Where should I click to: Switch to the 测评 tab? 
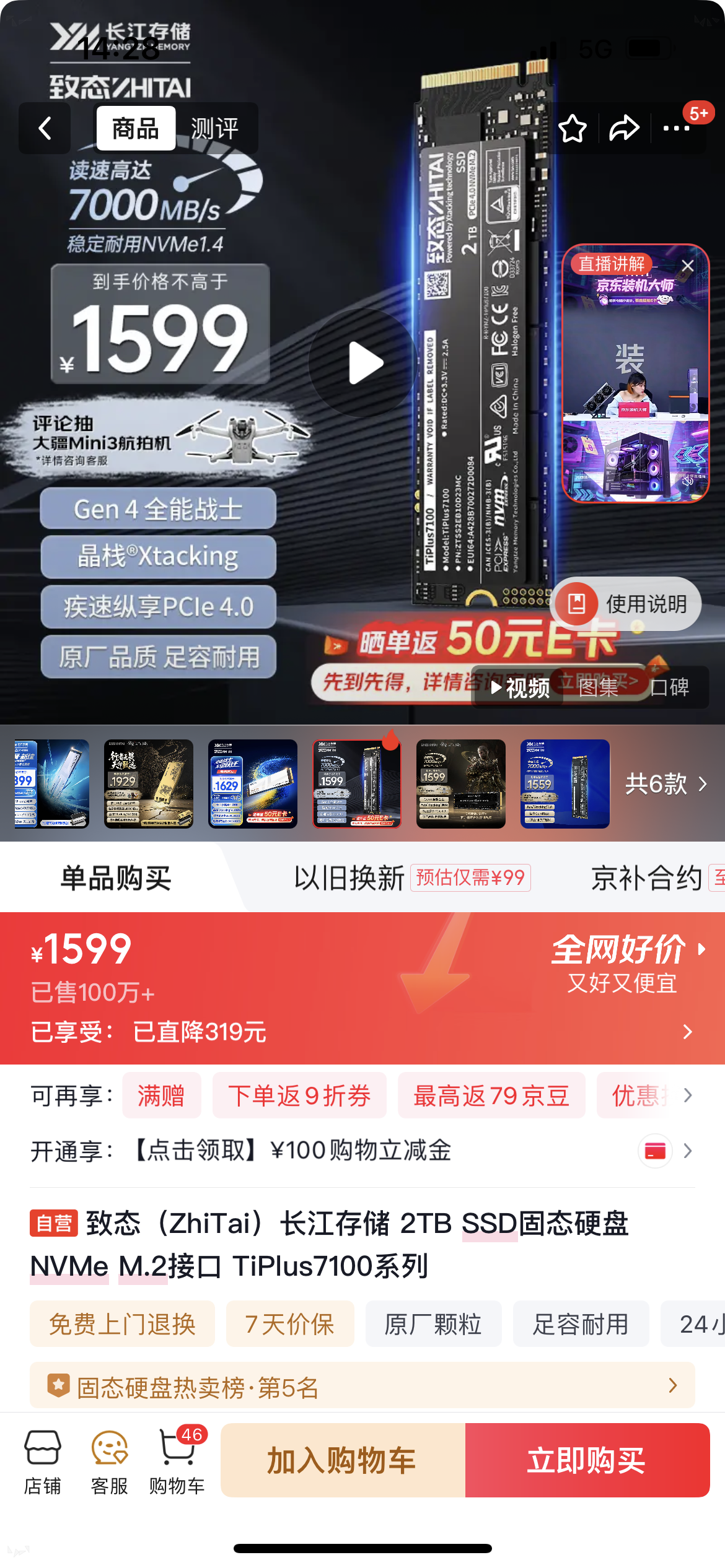[x=214, y=129]
